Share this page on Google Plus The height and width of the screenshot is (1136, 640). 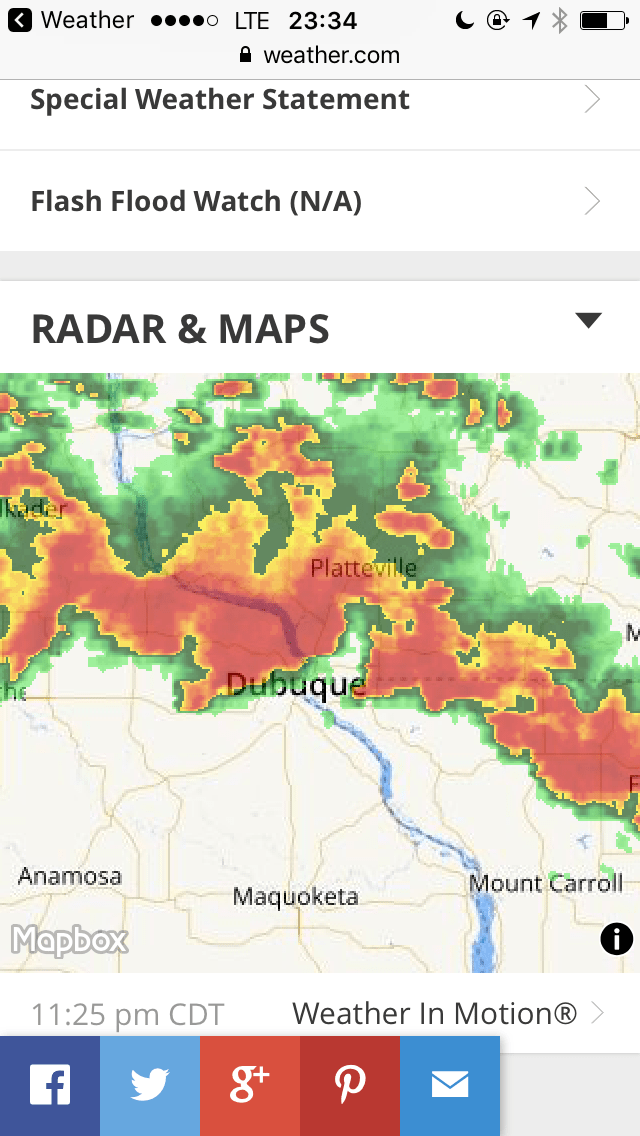[x=250, y=1085]
